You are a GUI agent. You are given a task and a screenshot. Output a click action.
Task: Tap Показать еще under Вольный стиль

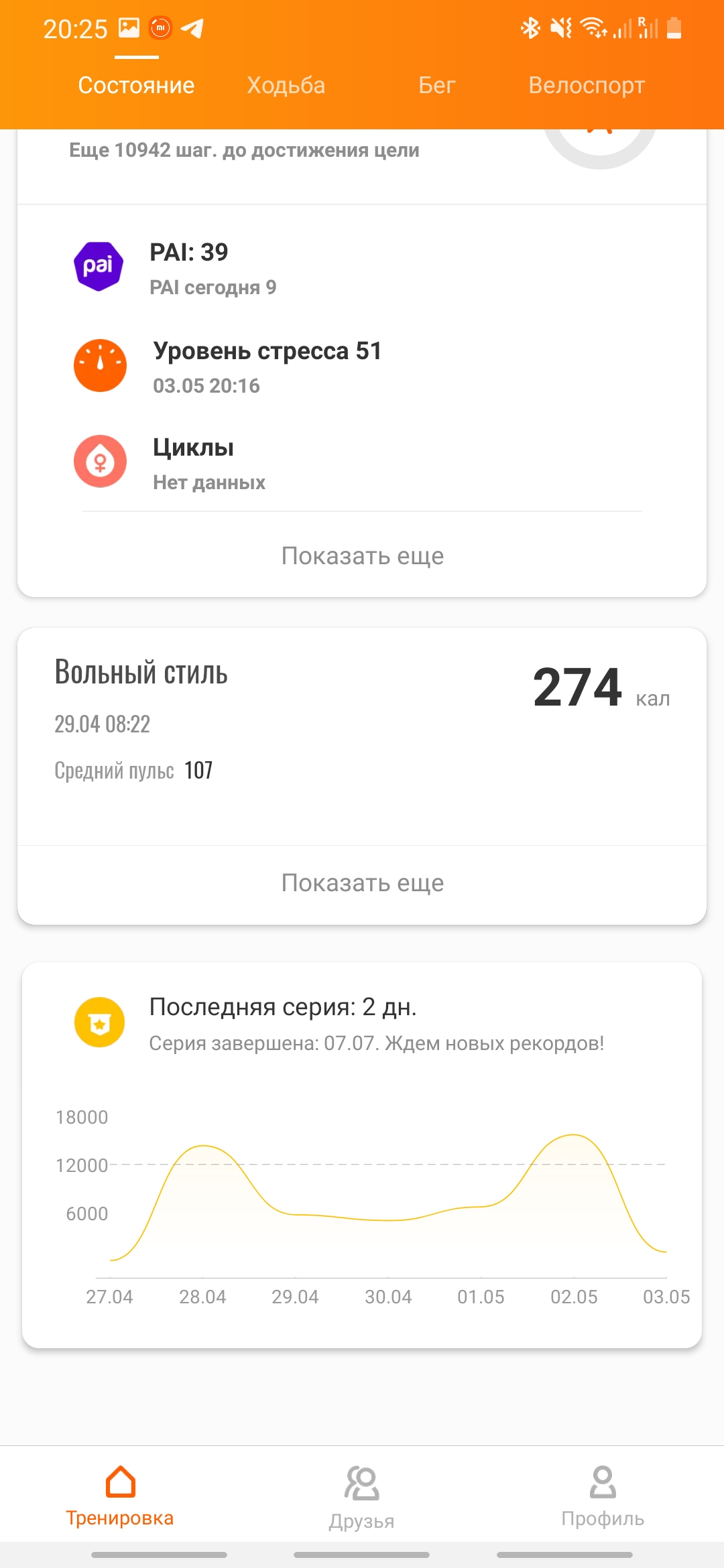(x=362, y=883)
